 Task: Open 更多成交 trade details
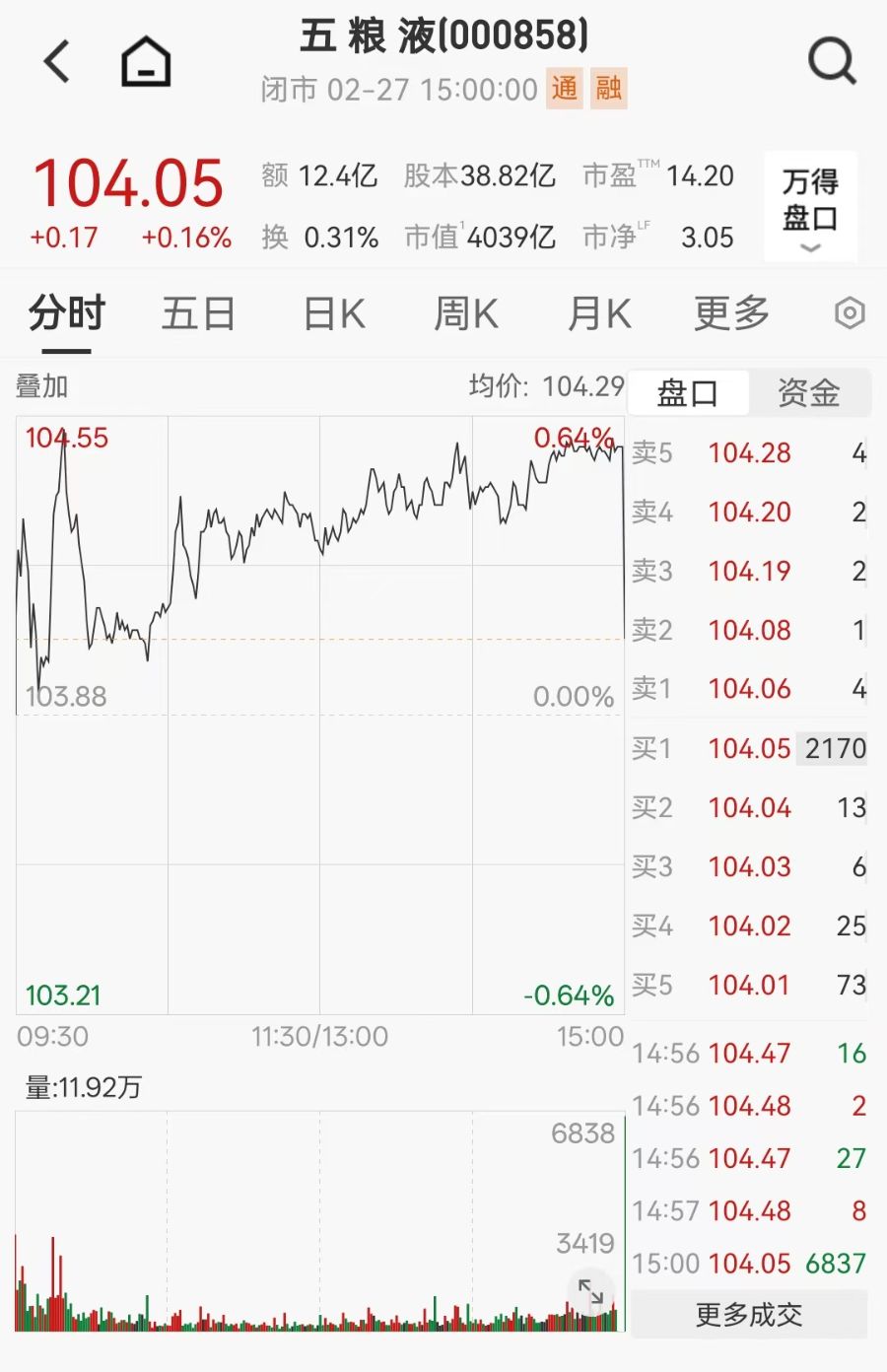749,1315
